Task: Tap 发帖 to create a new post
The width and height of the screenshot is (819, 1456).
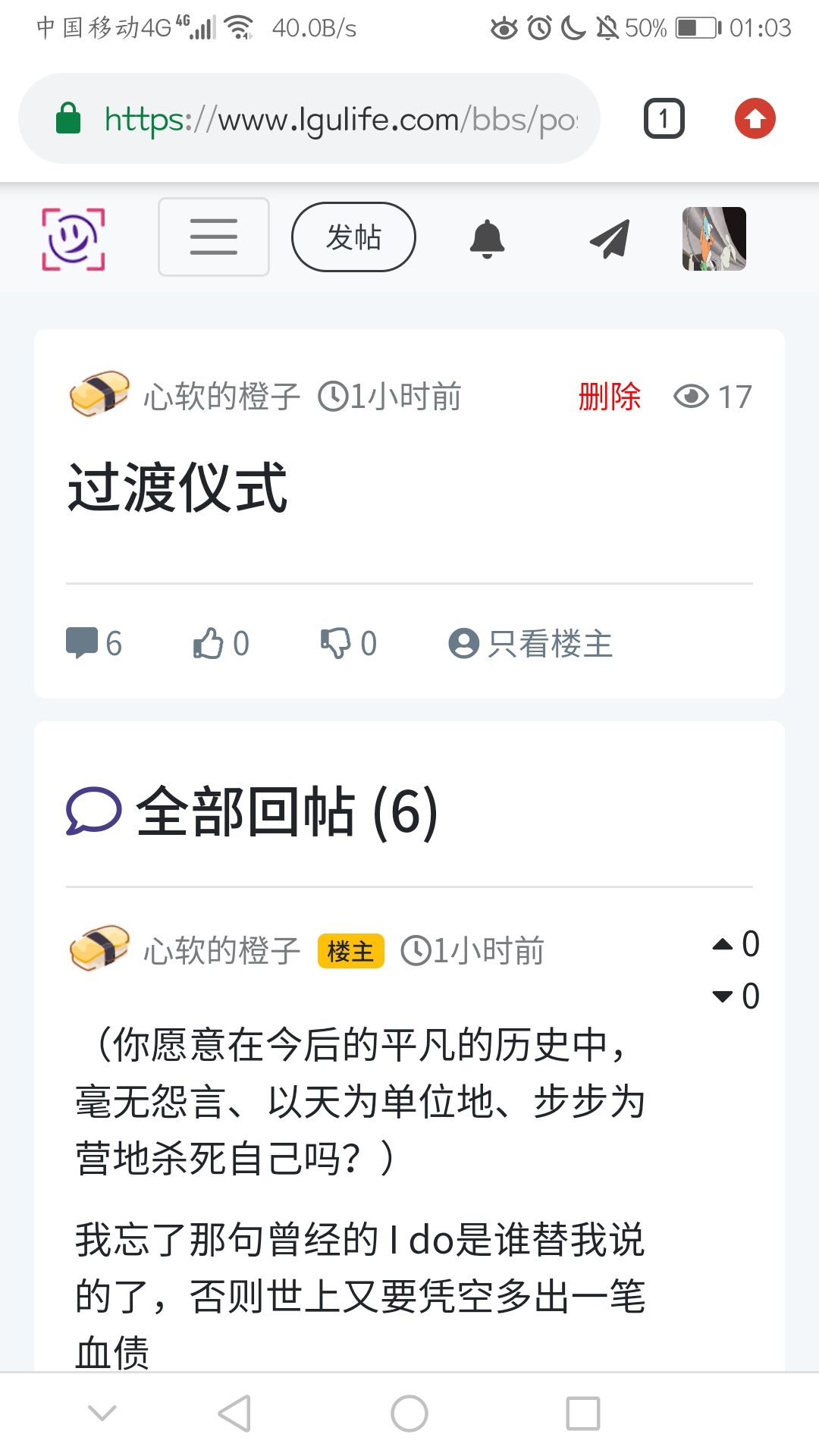Action: pos(353,237)
